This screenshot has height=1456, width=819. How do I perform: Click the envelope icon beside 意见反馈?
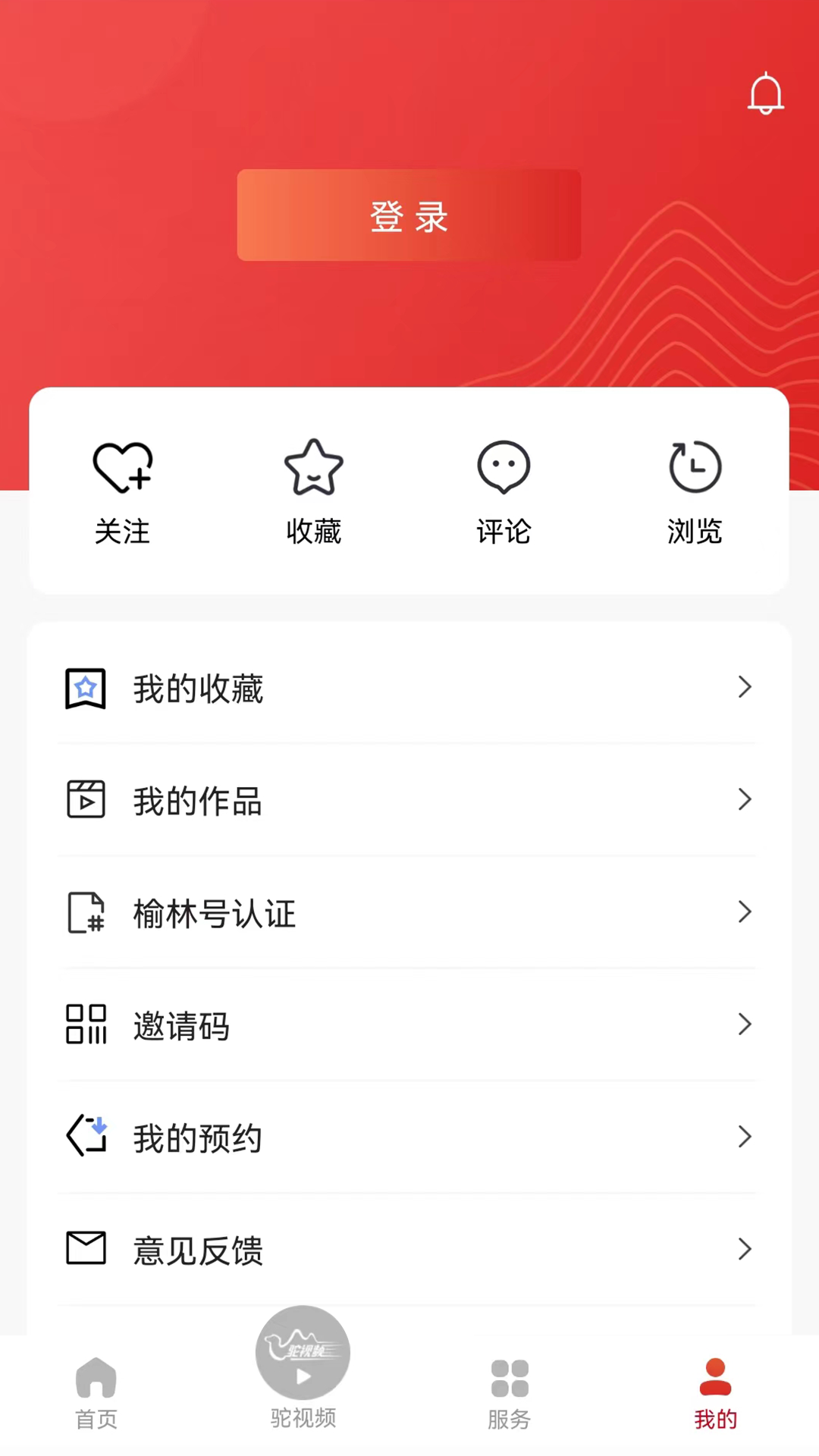[86, 1248]
